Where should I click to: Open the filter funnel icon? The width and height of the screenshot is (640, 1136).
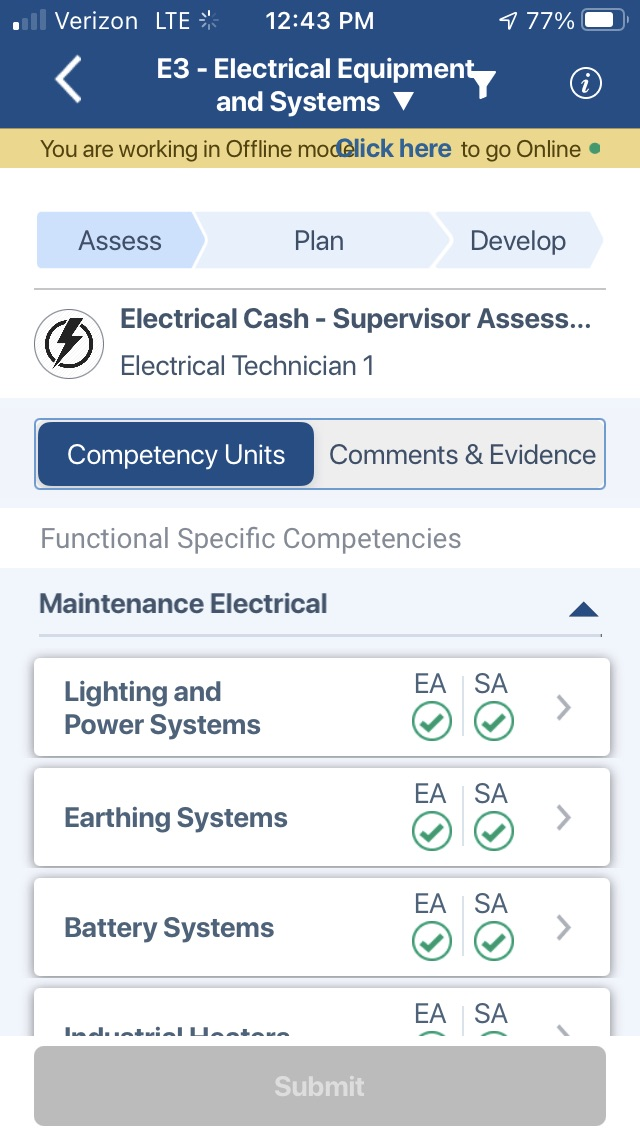[x=483, y=83]
